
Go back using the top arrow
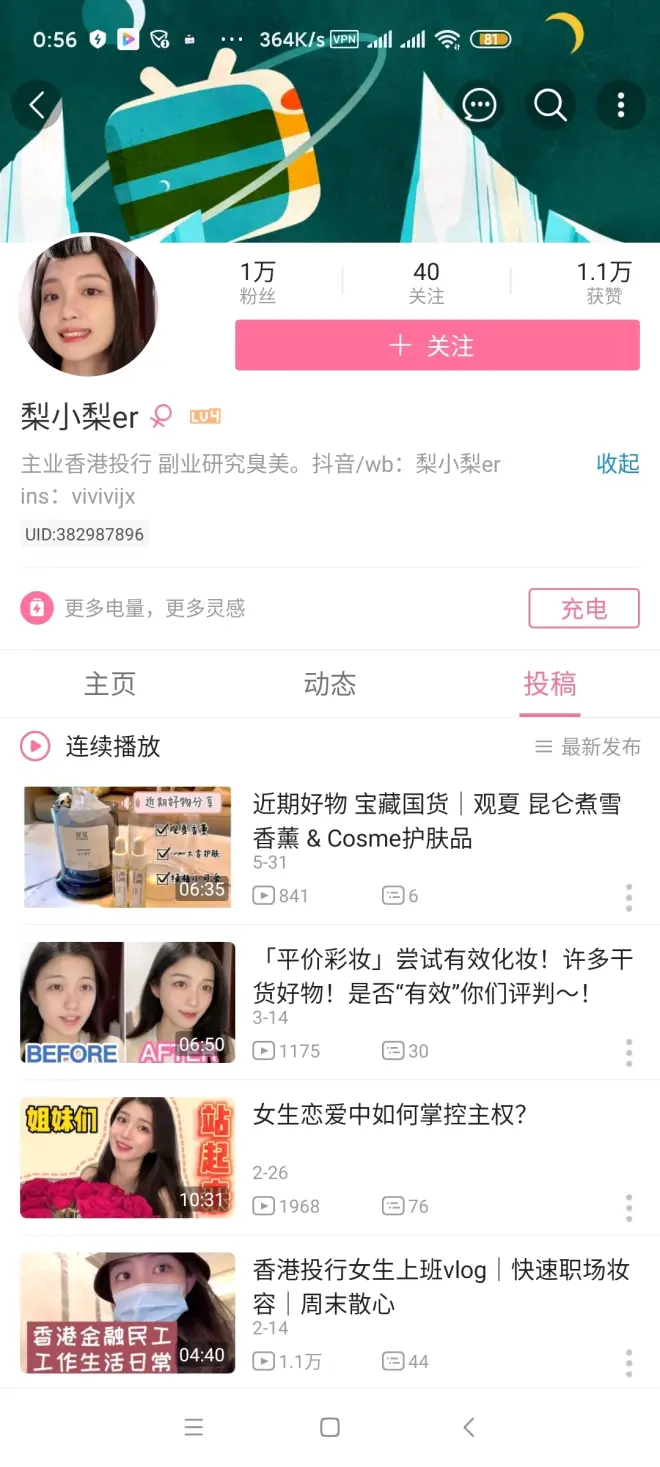pos(38,105)
